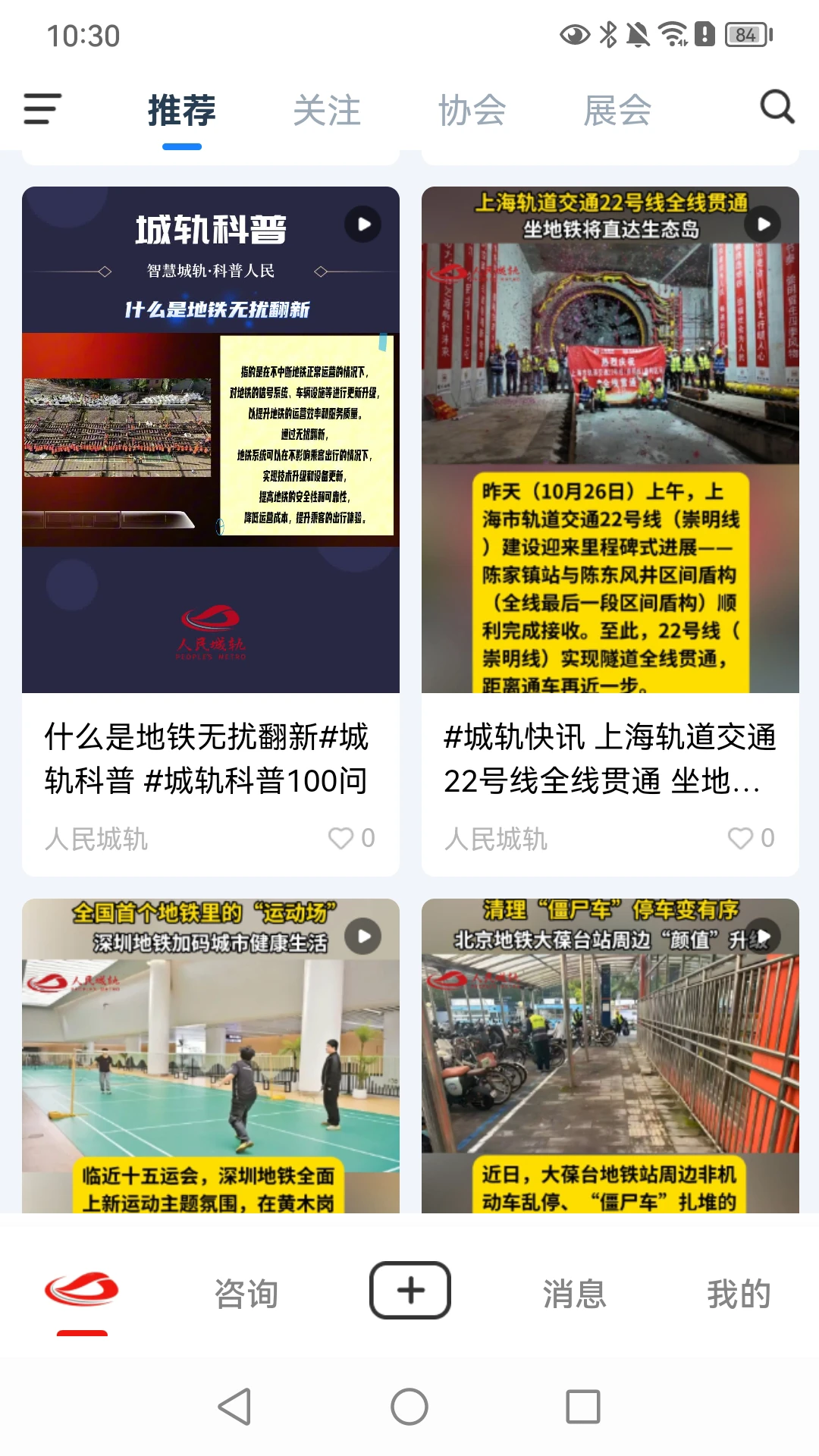The width and height of the screenshot is (819, 1456).
Task: Play the 城轨科普 video
Action: [x=365, y=223]
